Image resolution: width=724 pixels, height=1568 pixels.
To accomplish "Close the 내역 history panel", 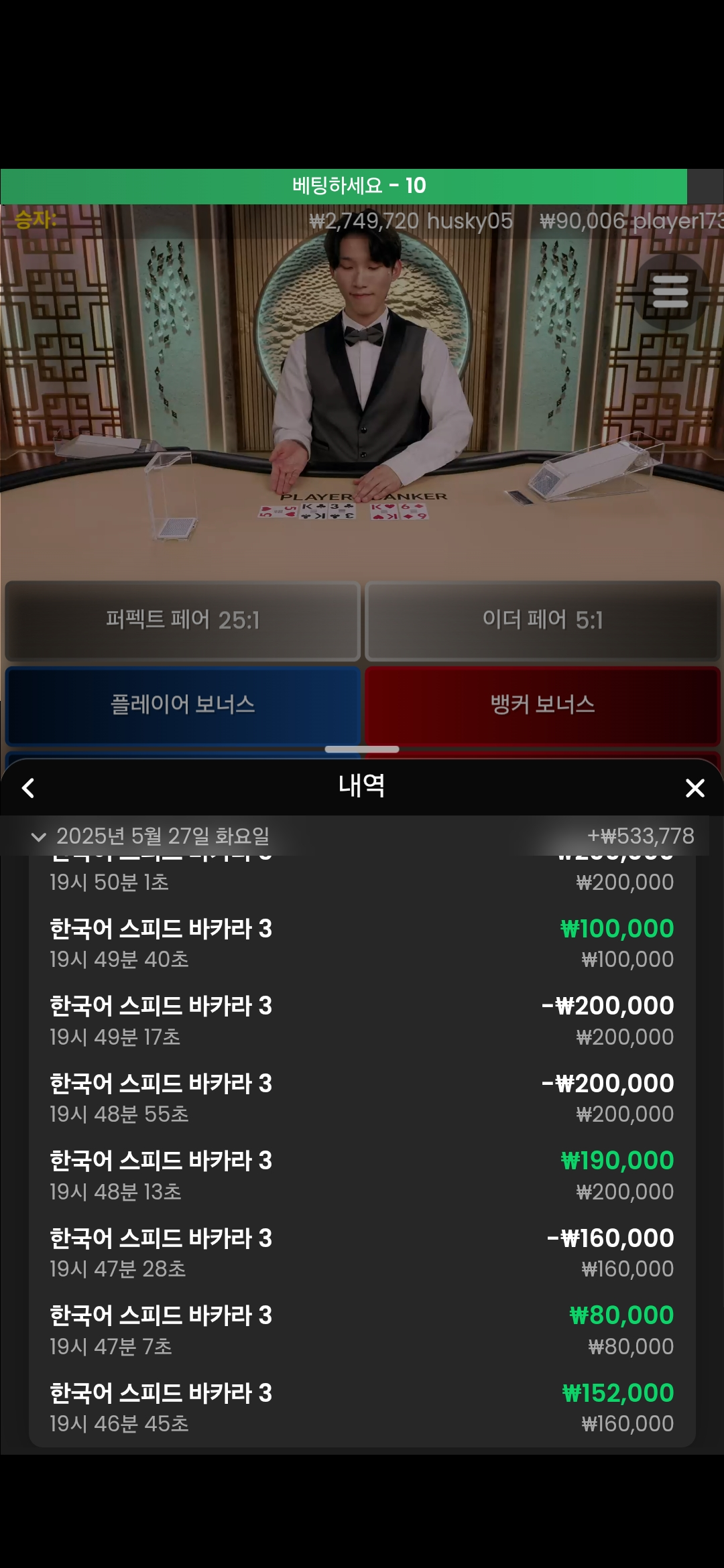I will tap(695, 789).
